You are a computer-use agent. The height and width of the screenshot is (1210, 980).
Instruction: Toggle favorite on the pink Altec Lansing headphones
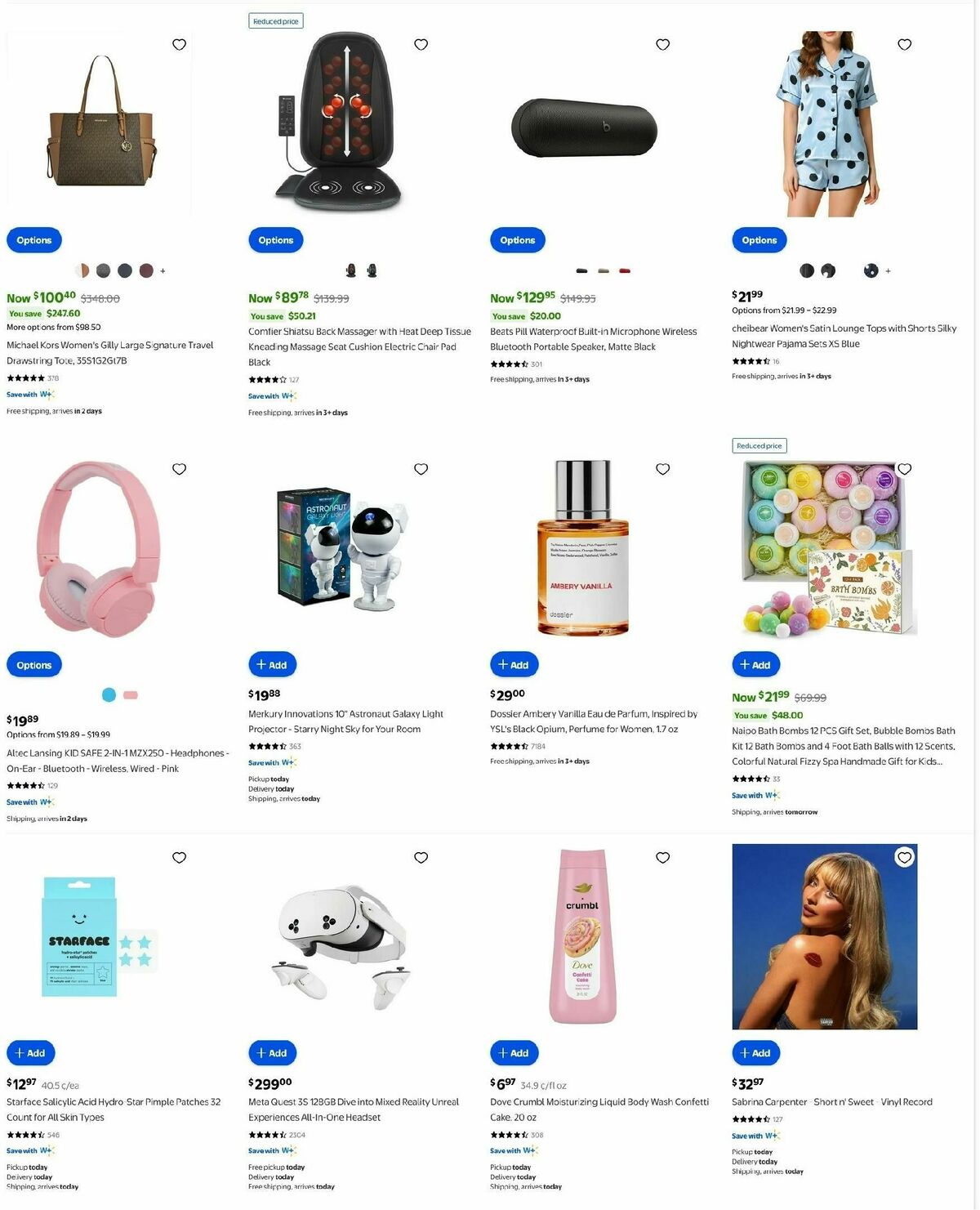[x=179, y=469]
